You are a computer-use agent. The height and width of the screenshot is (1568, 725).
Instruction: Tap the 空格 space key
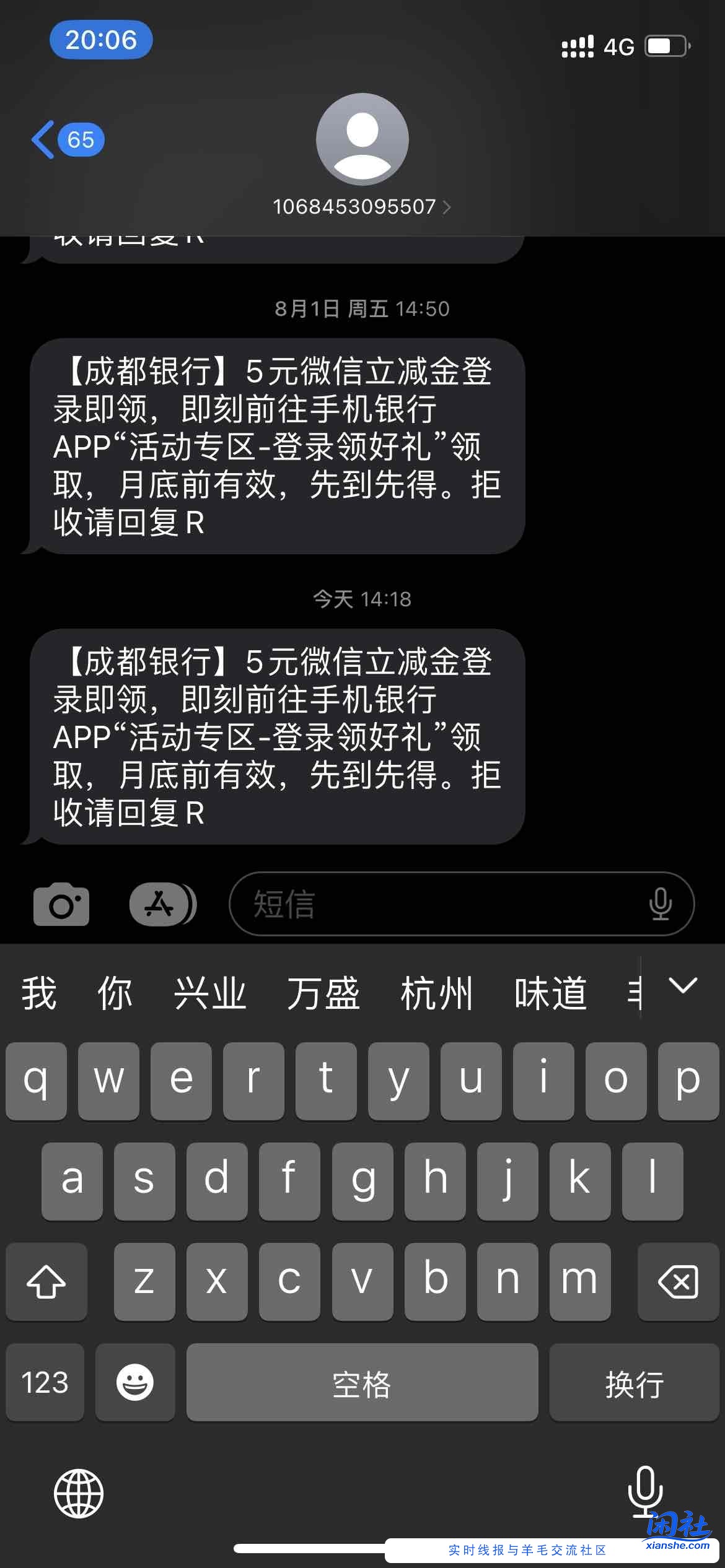(x=362, y=1382)
